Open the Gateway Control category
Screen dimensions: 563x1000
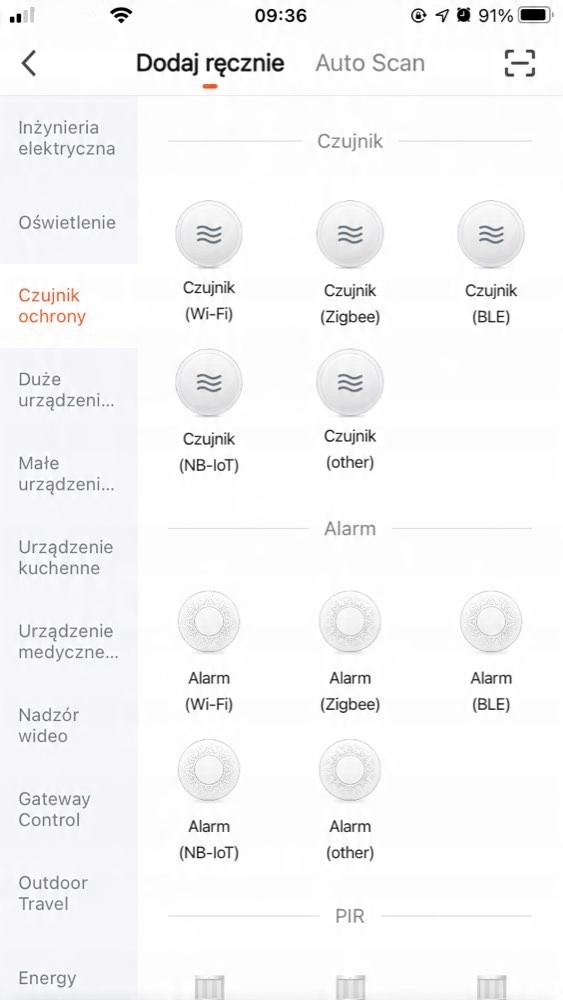coord(68,809)
